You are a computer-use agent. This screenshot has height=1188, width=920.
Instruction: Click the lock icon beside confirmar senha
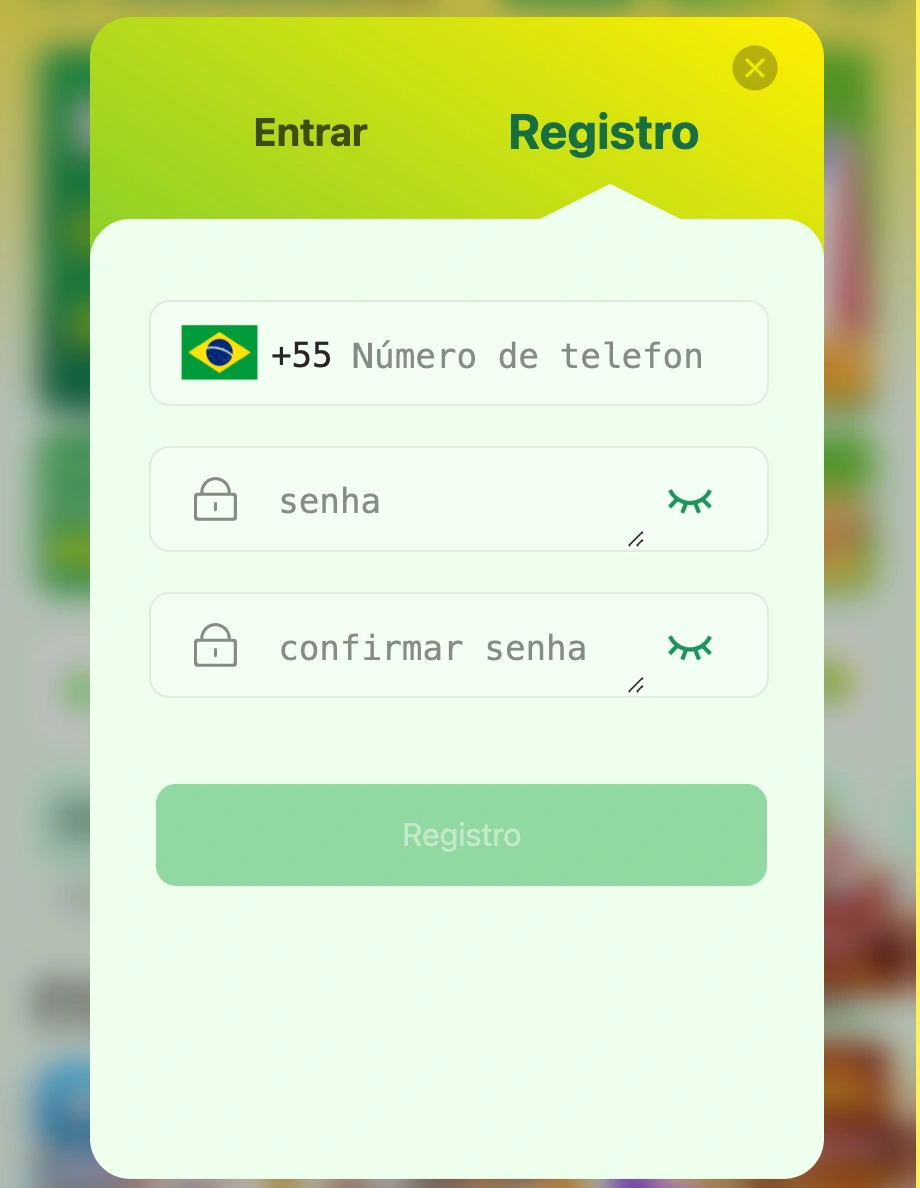coord(215,645)
